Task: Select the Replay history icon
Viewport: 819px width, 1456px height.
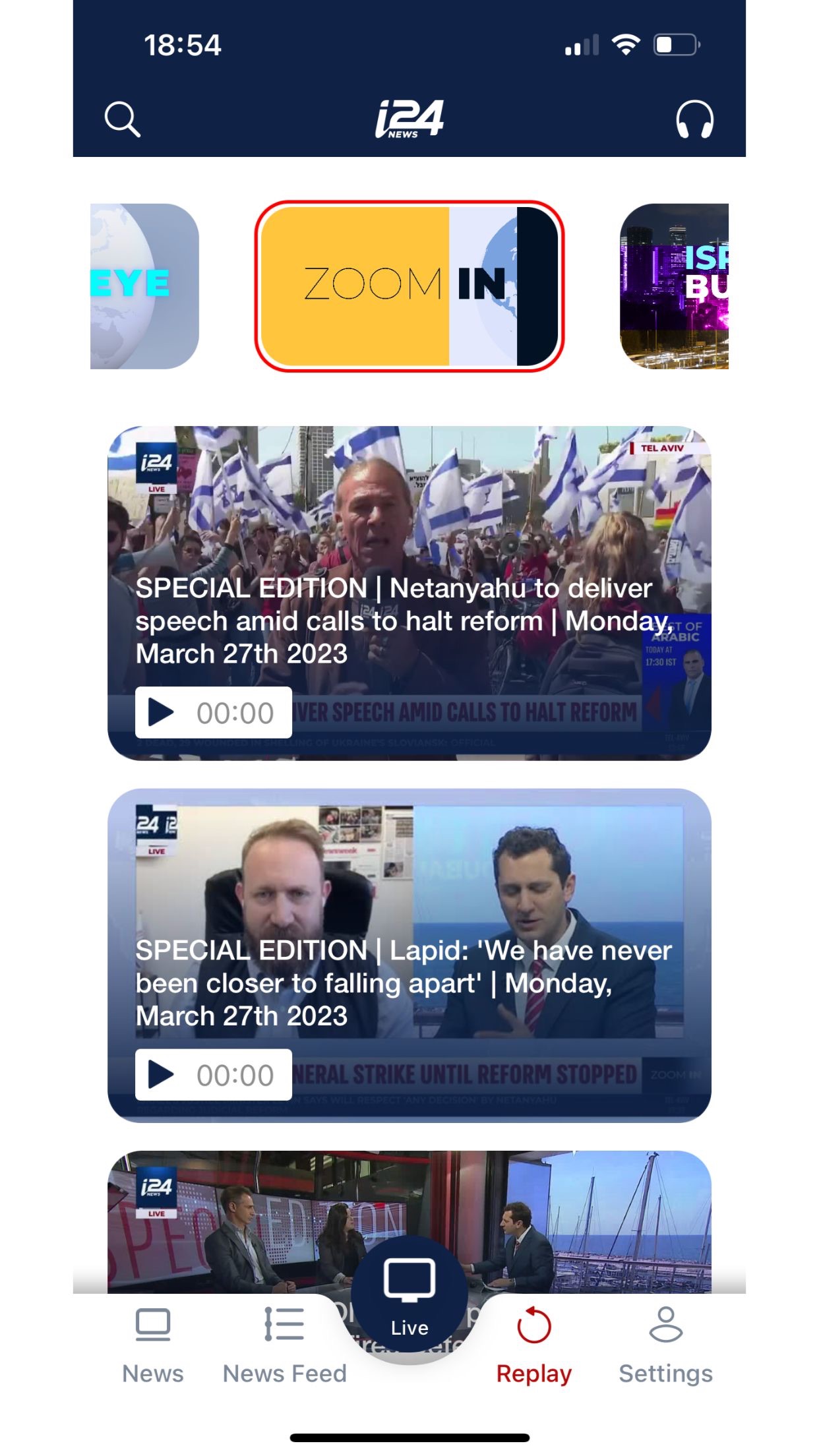Action: (x=533, y=1321)
